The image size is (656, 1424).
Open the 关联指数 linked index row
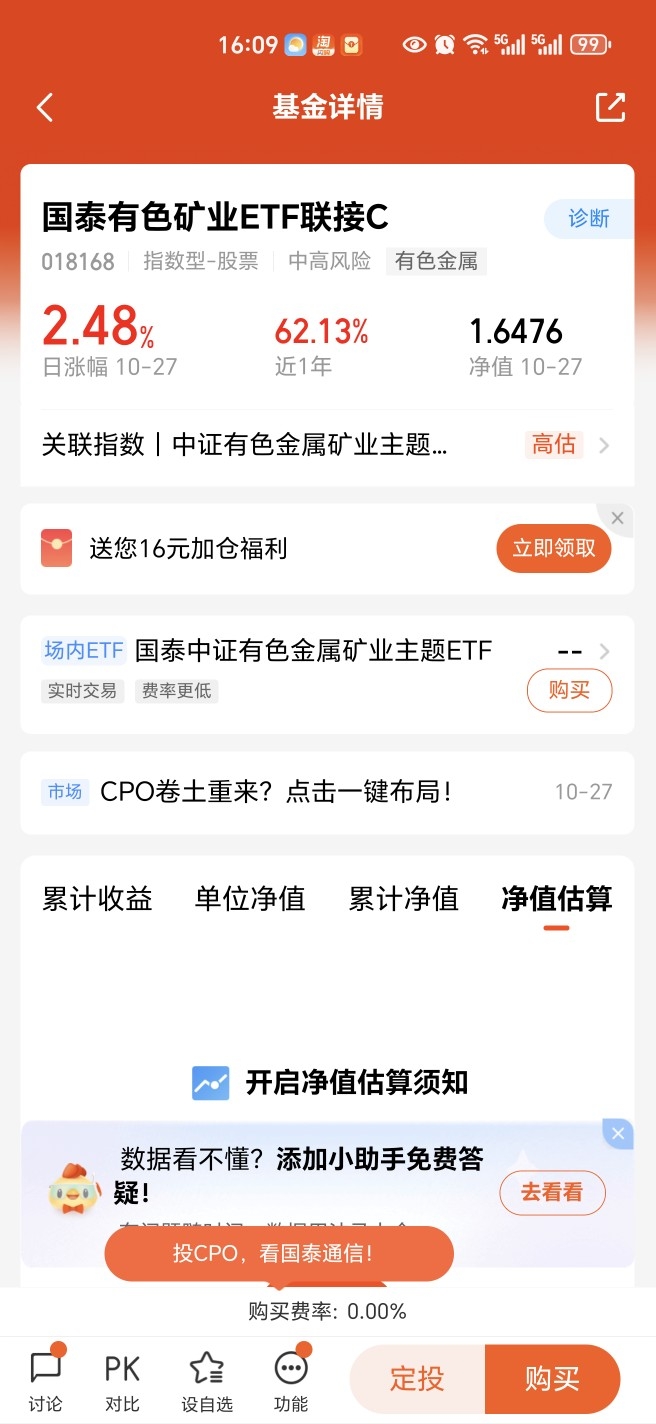pyautogui.click(x=327, y=445)
